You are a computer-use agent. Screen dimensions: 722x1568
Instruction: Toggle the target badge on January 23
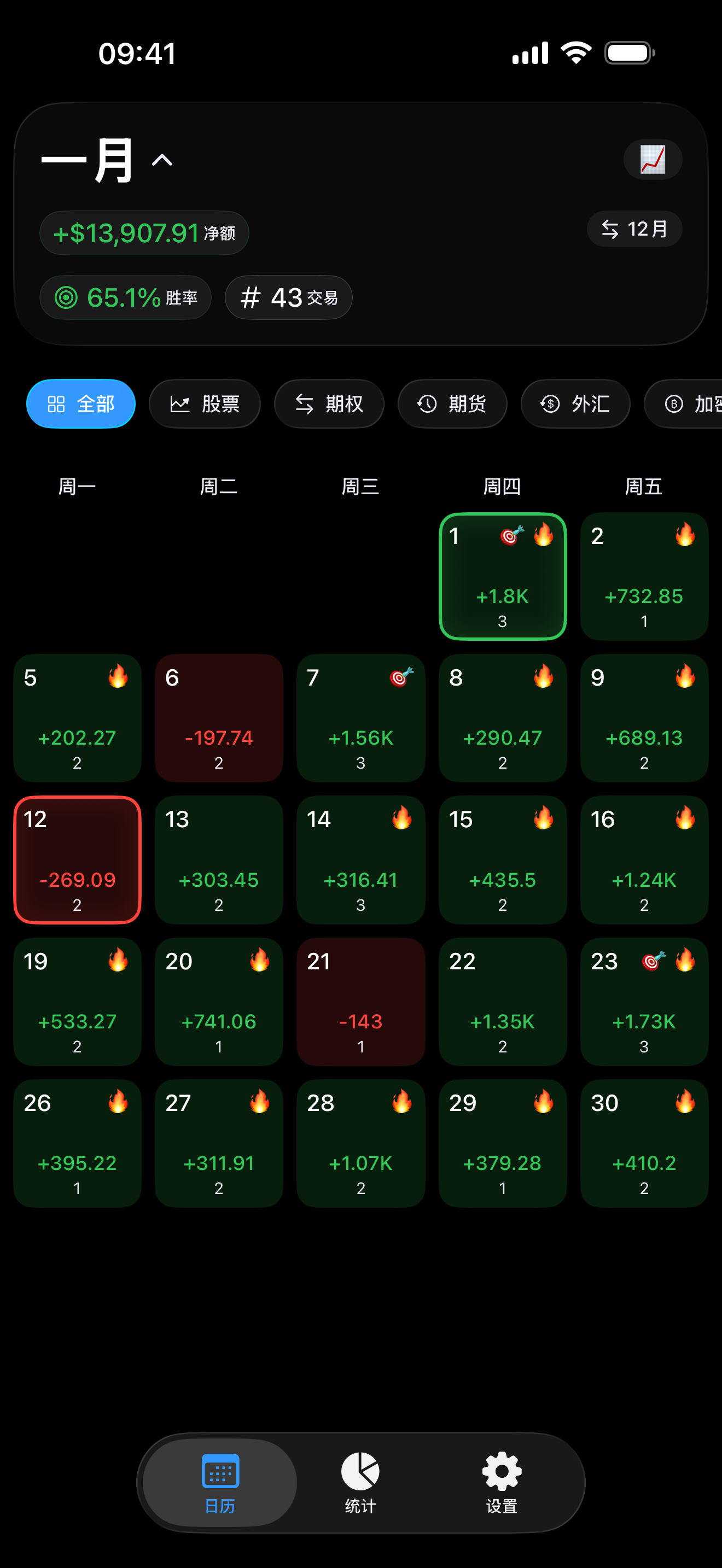(650, 961)
